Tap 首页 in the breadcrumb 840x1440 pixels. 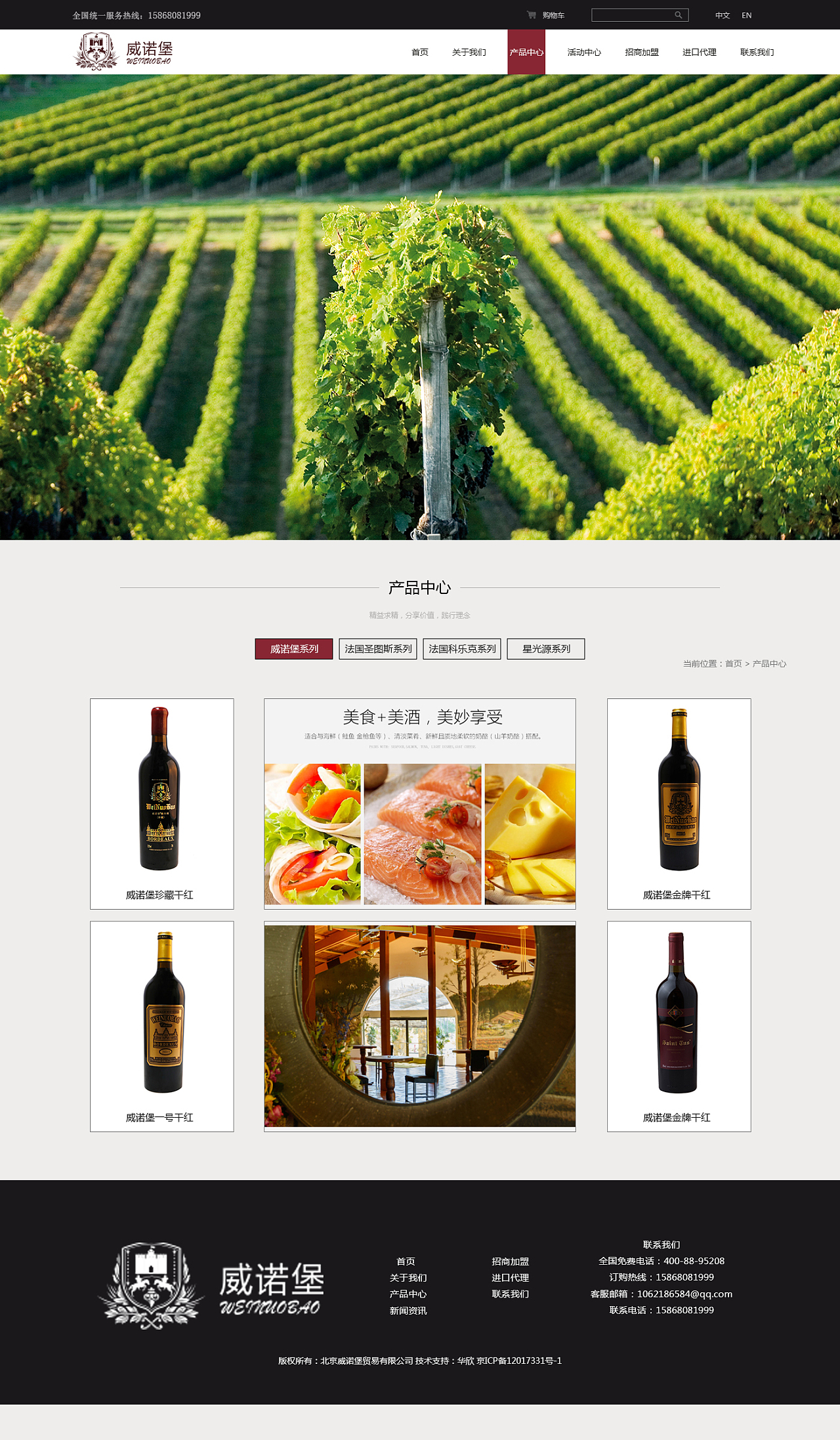tap(733, 664)
